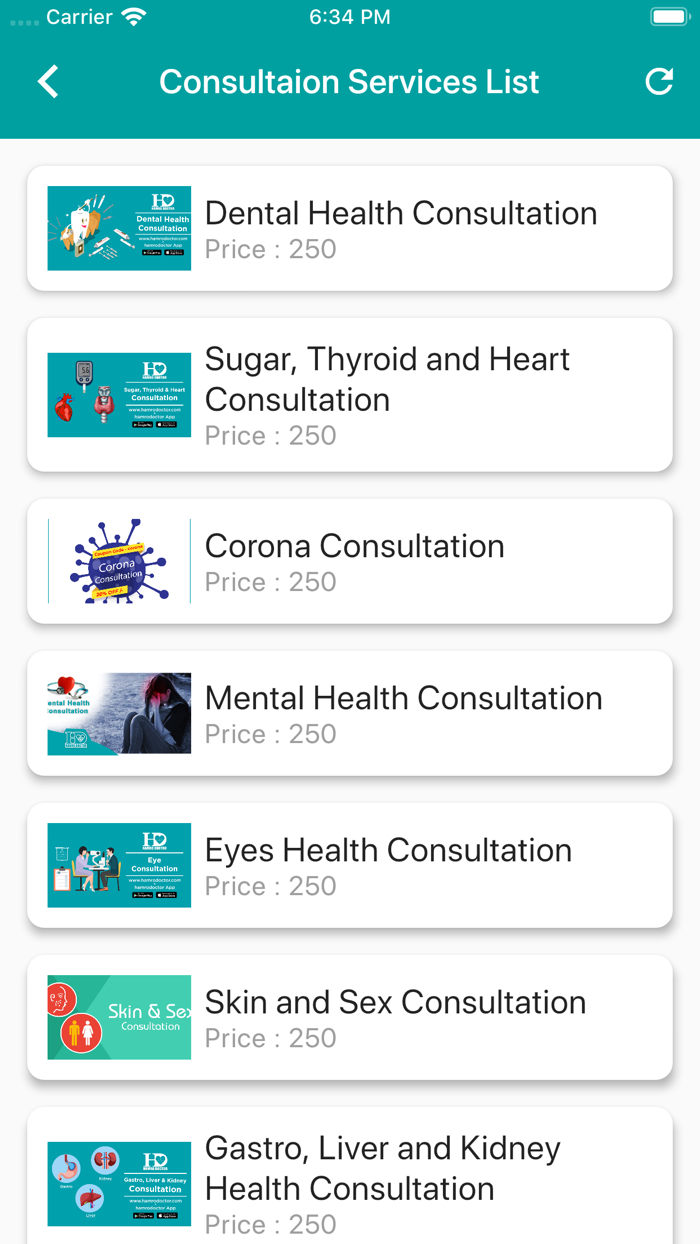Select Sugar, Thyroid and Heart Consultation
Image resolution: width=700 pixels, height=1244 pixels.
coord(349,395)
